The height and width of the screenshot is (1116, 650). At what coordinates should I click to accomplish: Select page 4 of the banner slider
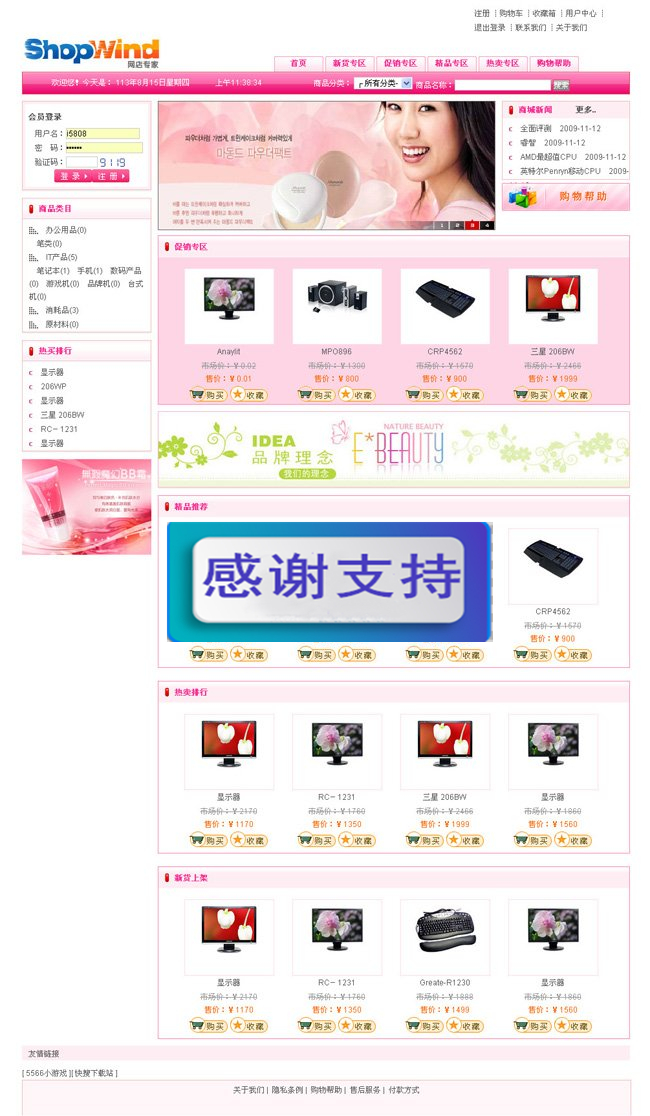point(487,225)
